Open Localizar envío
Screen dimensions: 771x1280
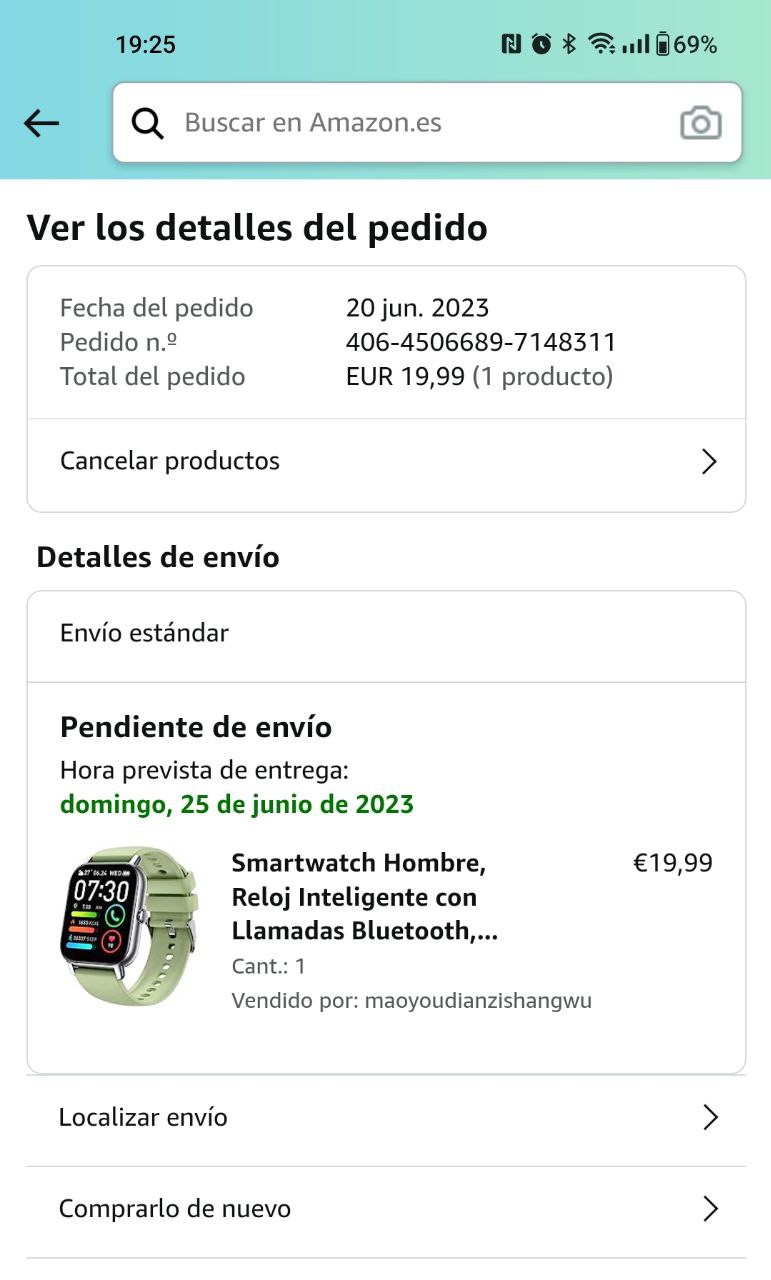pos(386,1118)
